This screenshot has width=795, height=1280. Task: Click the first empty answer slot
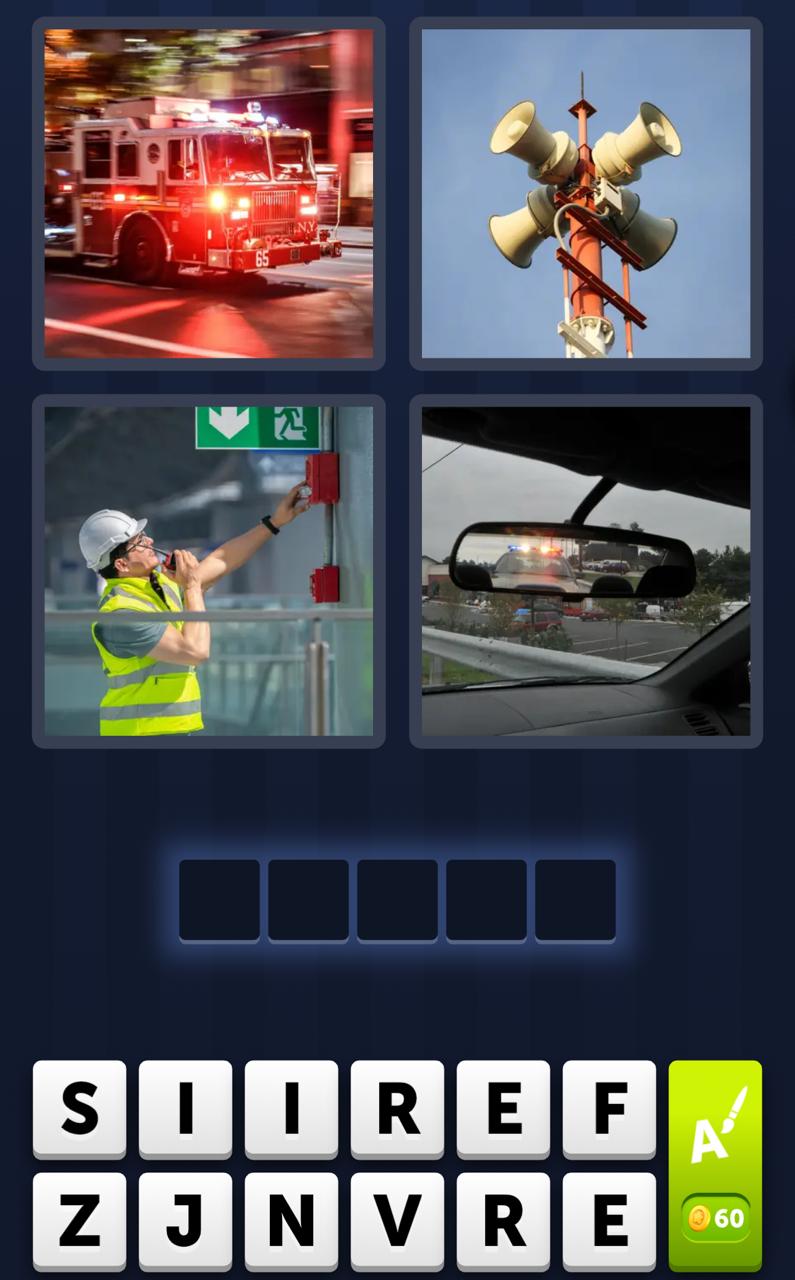pyautogui.click(x=219, y=898)
